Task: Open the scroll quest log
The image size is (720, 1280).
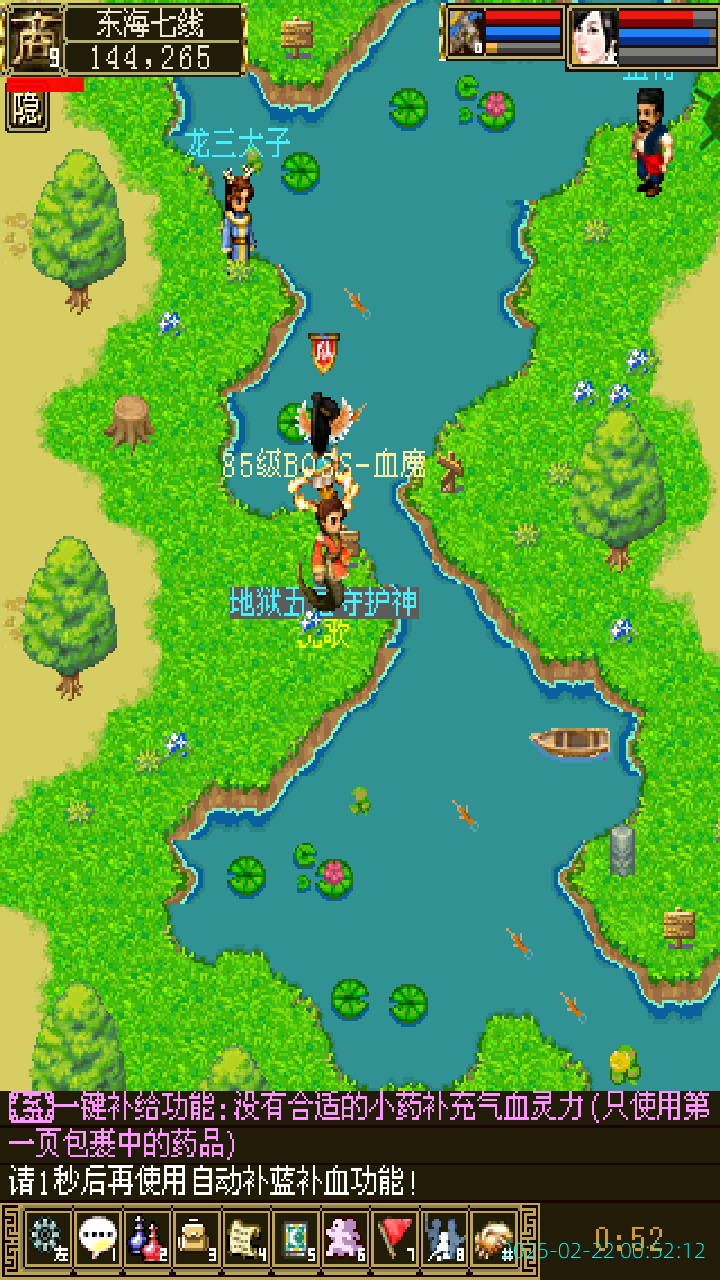Action: [245, 1239]
